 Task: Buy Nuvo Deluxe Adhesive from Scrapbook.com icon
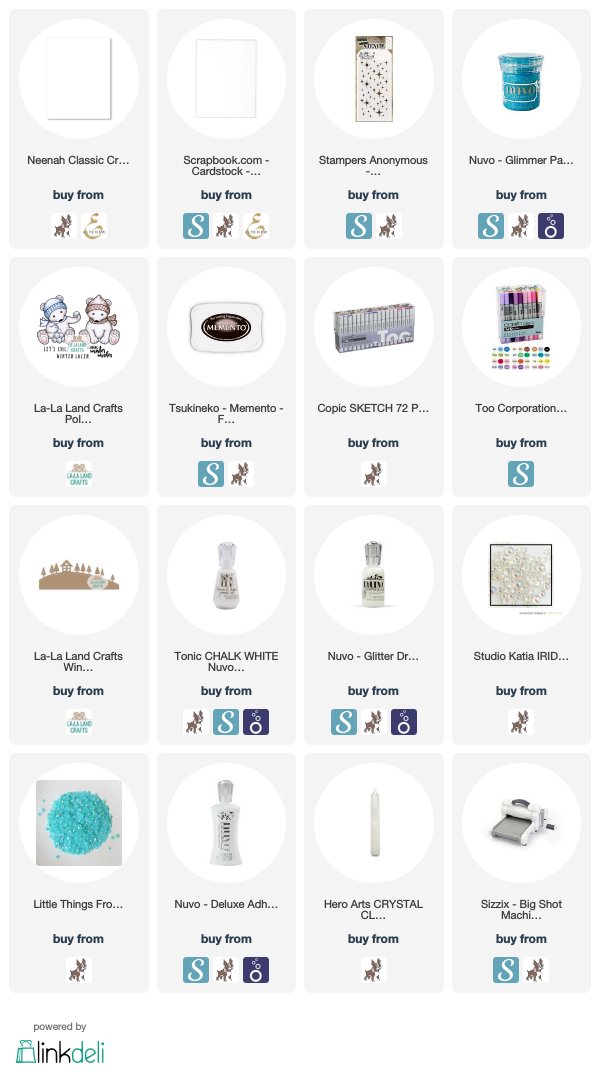click(x=196, y=970)
